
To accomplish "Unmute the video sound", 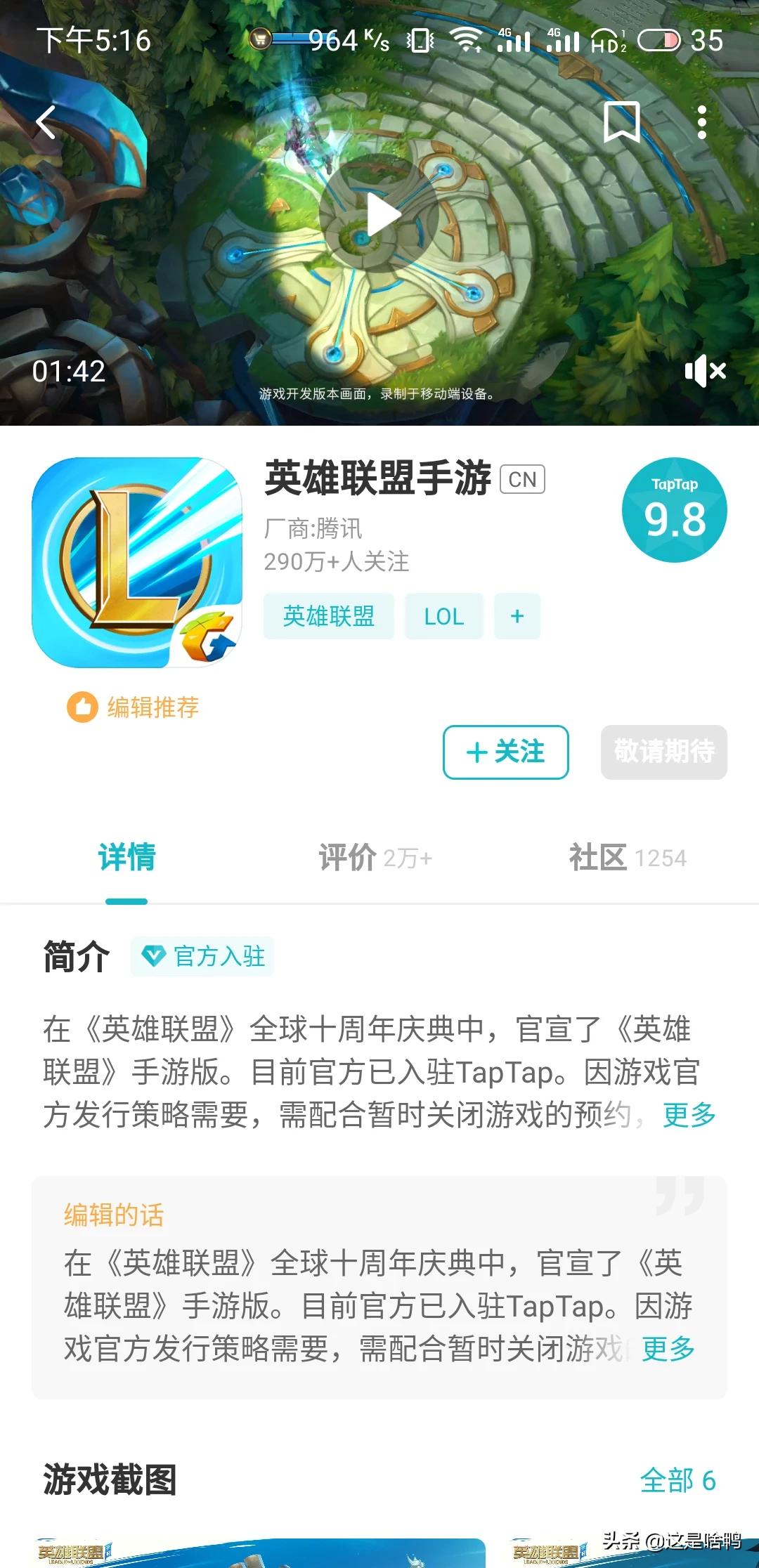I will tap(705, 371).
